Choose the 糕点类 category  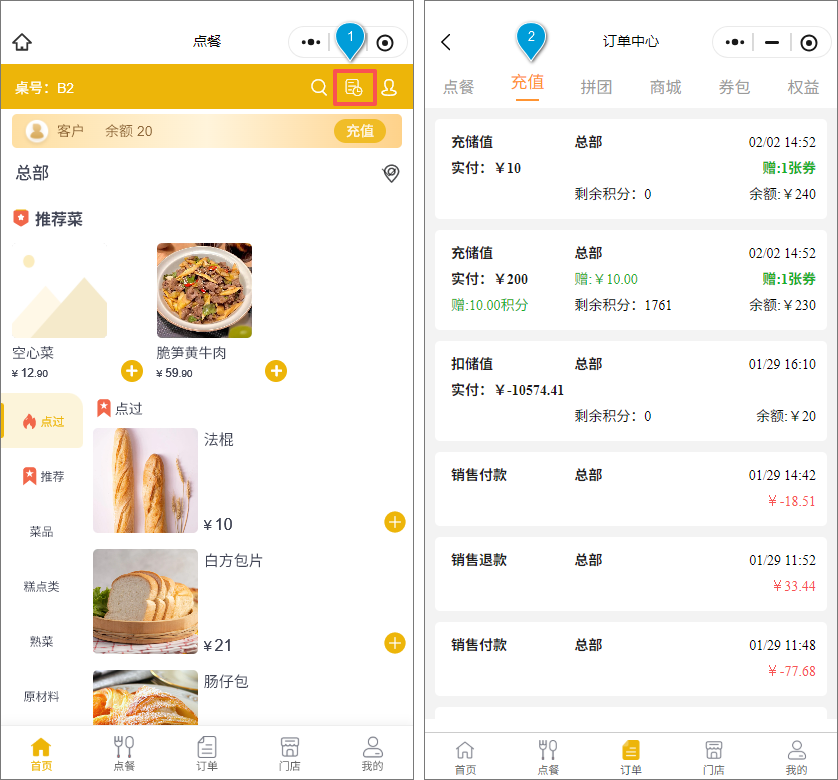coord(41,587)
